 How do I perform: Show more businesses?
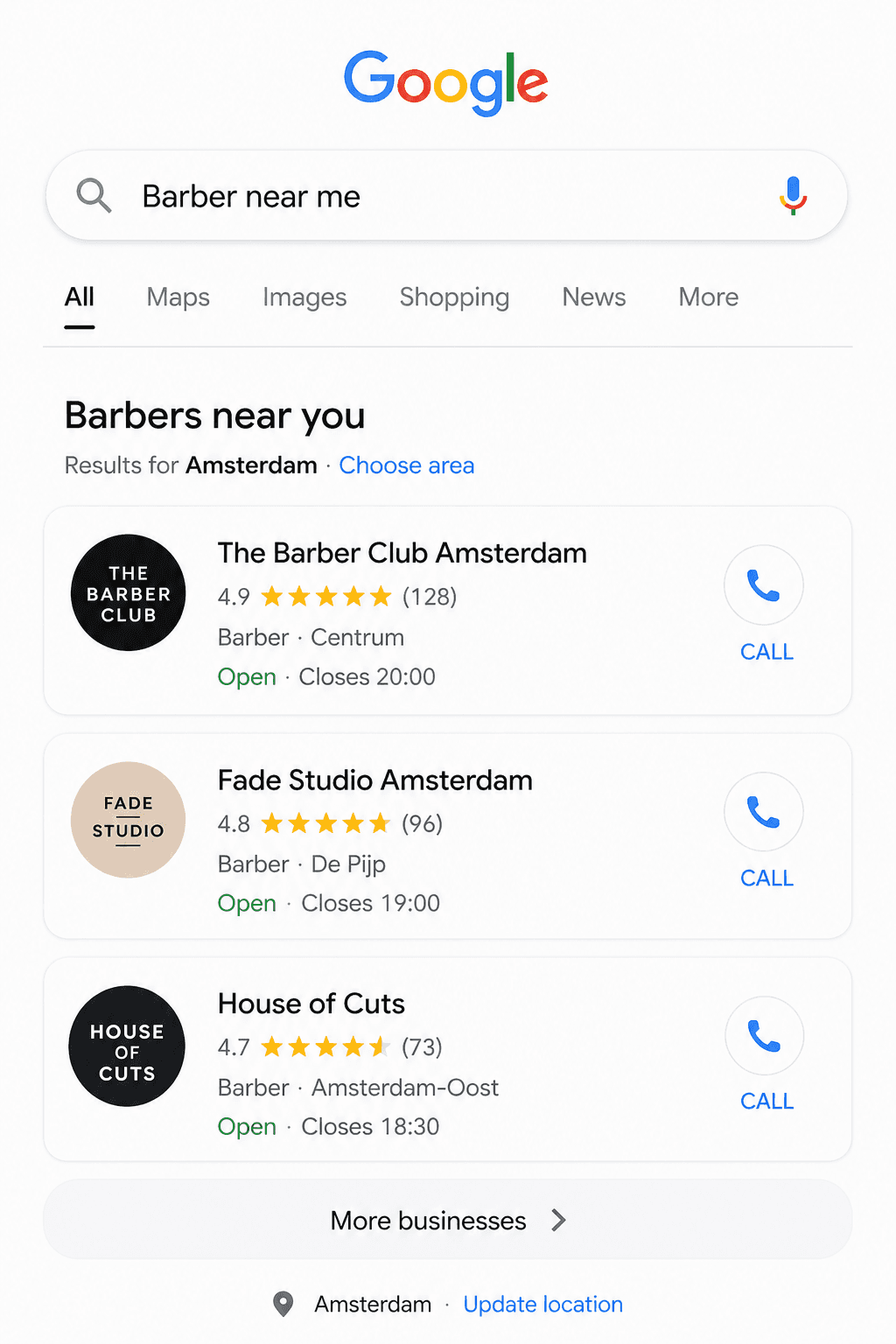[447, 1221]
